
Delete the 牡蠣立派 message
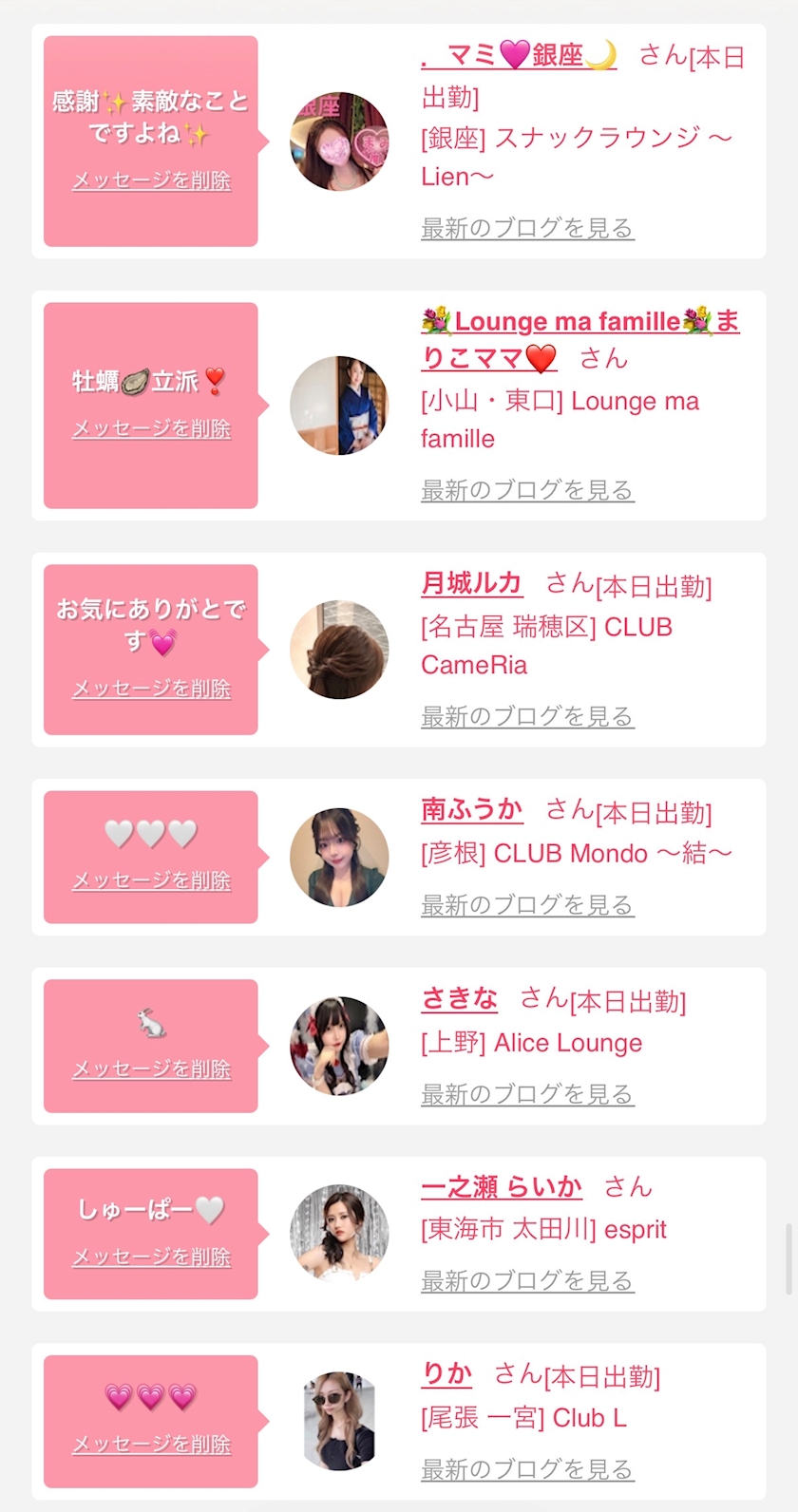[152, 428]
